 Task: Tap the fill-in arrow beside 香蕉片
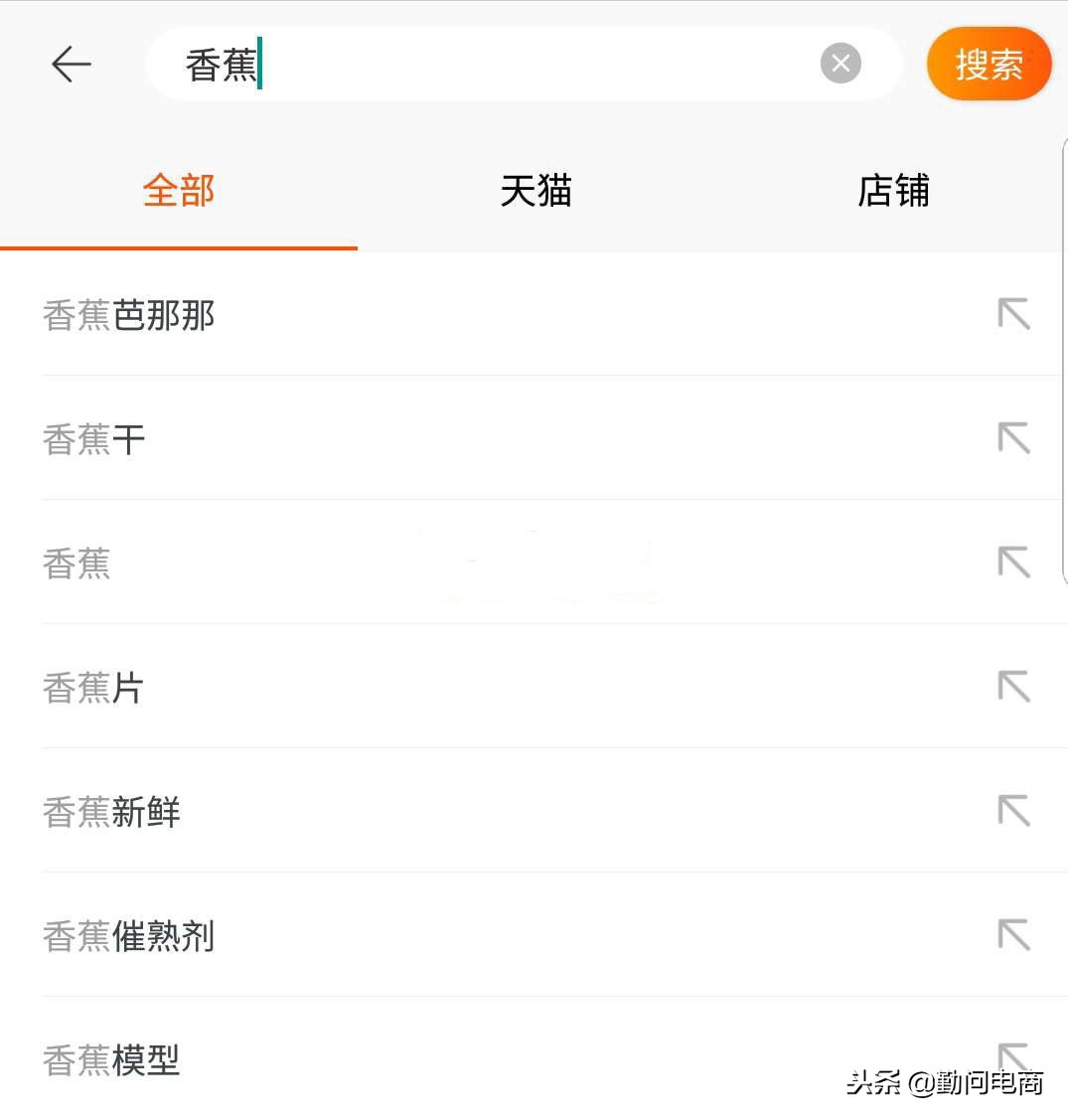1012,686
